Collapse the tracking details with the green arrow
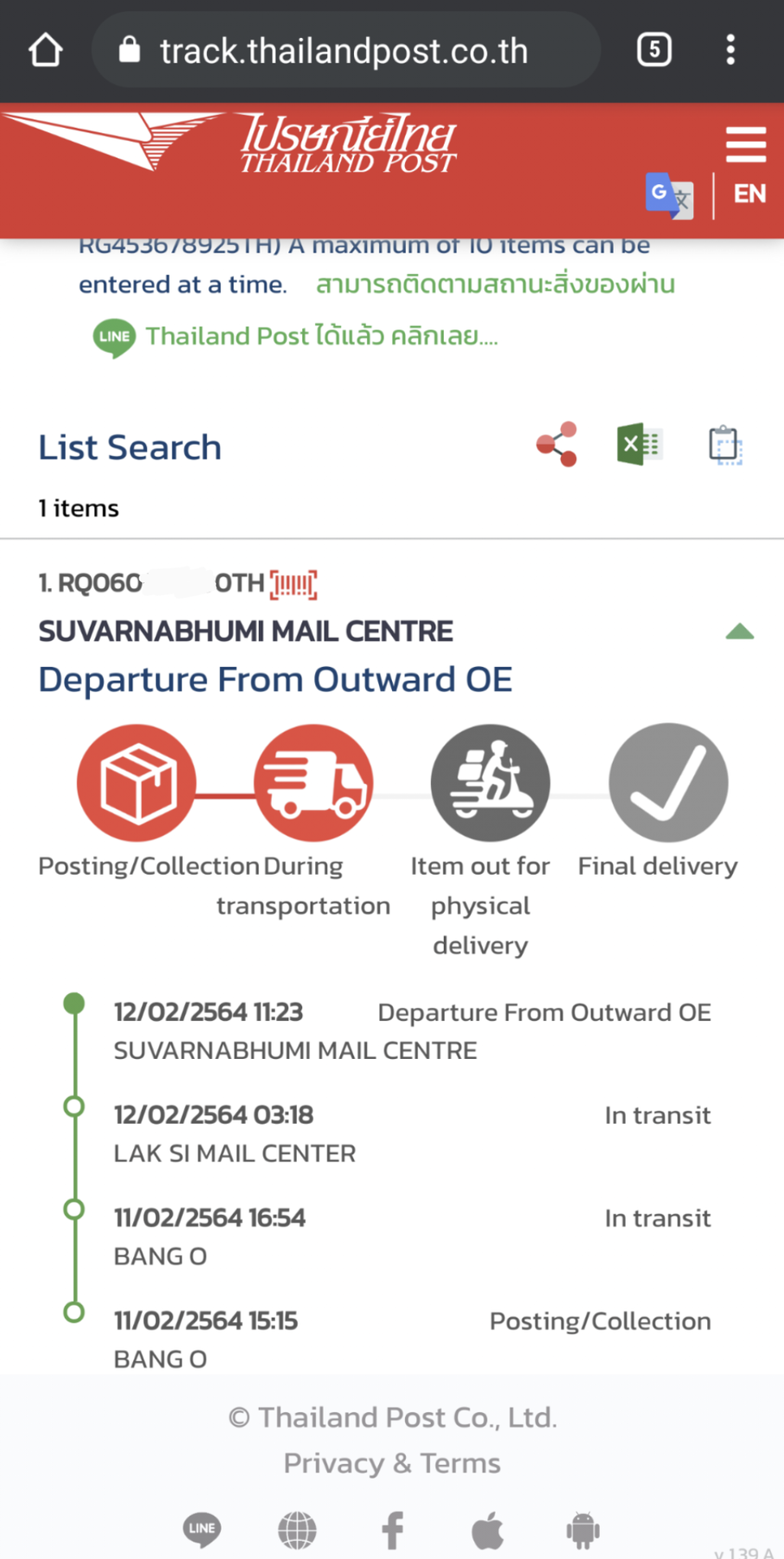 point(740,632)
